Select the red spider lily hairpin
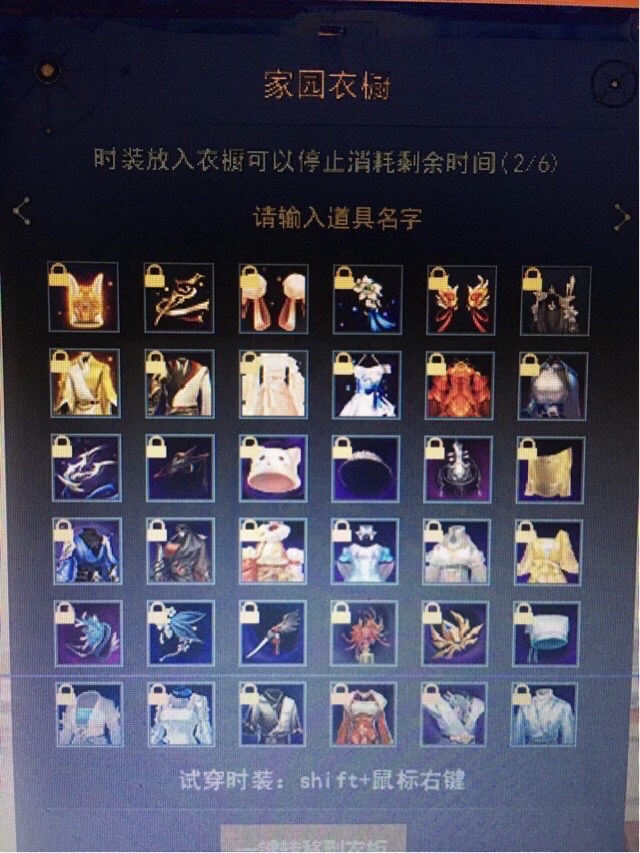Screen dimensions: 640x853 (366, 633)
